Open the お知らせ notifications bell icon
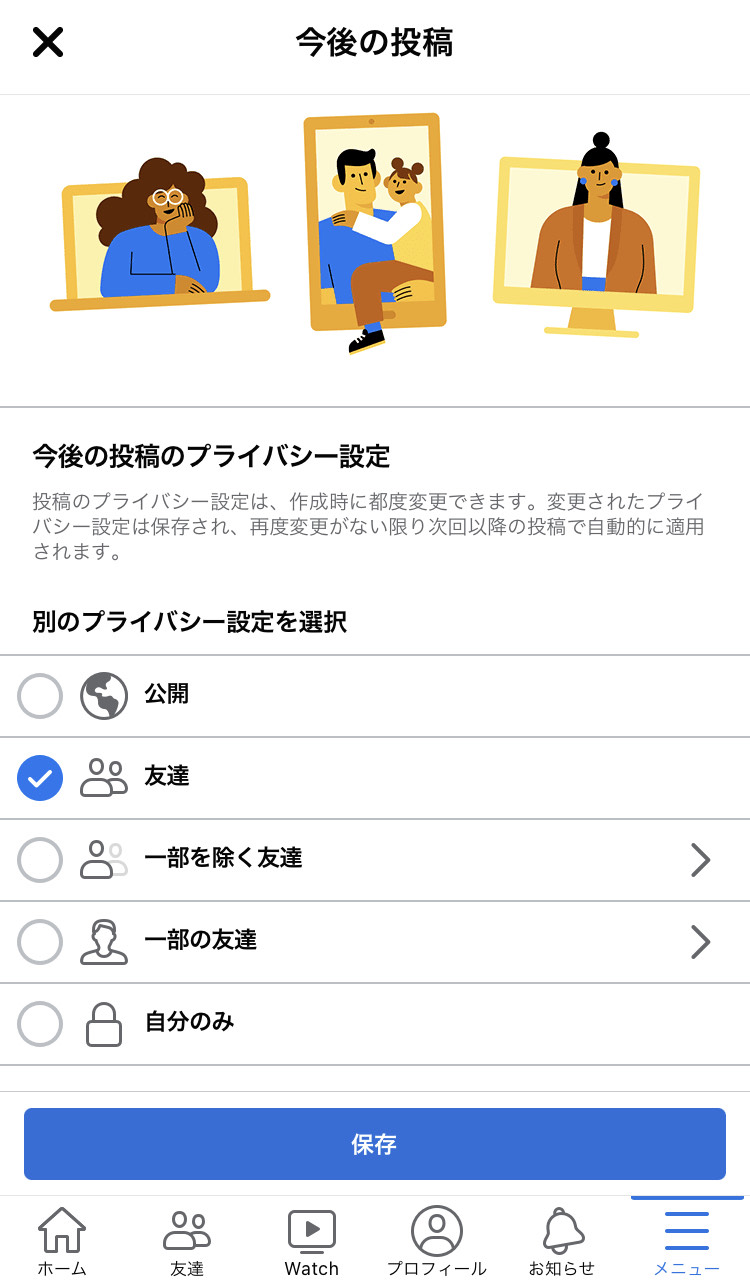 click(561, 1229)
